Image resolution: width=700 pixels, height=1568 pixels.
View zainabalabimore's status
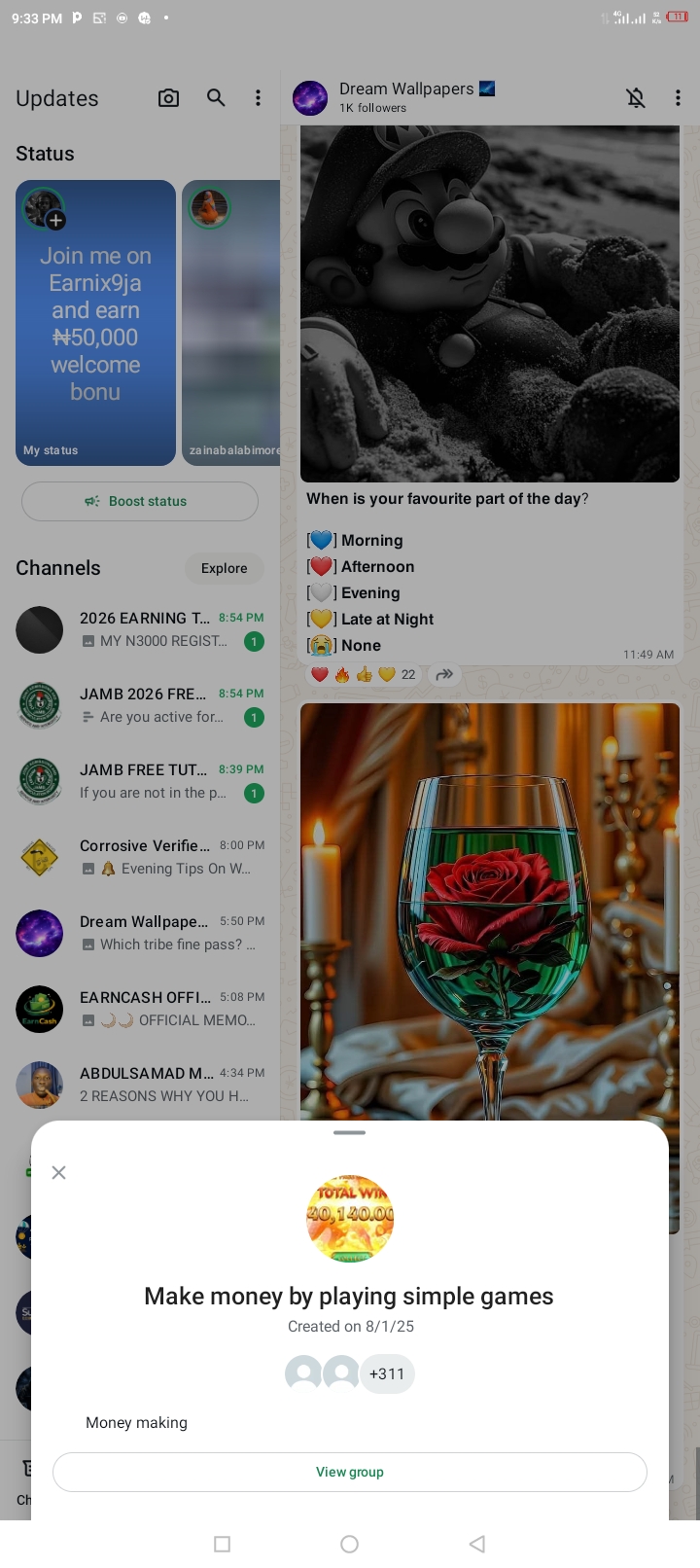[x=231, y=323]
